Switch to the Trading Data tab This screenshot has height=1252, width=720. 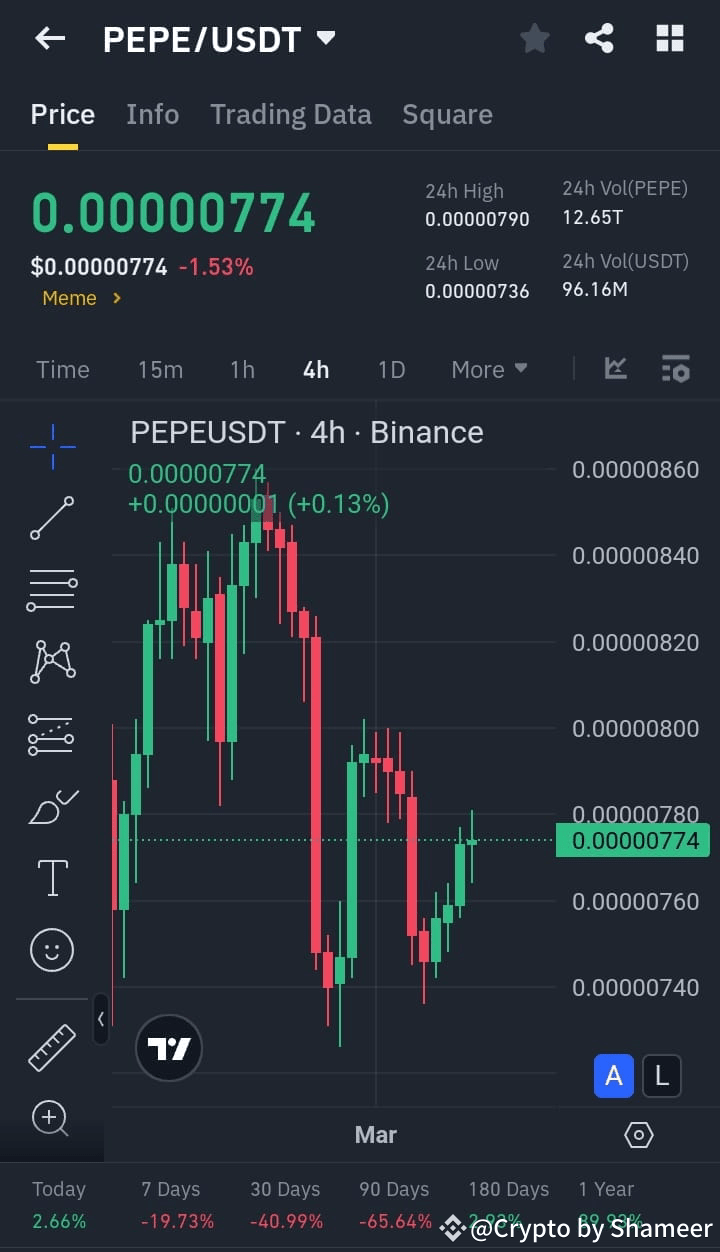(290, 114)
